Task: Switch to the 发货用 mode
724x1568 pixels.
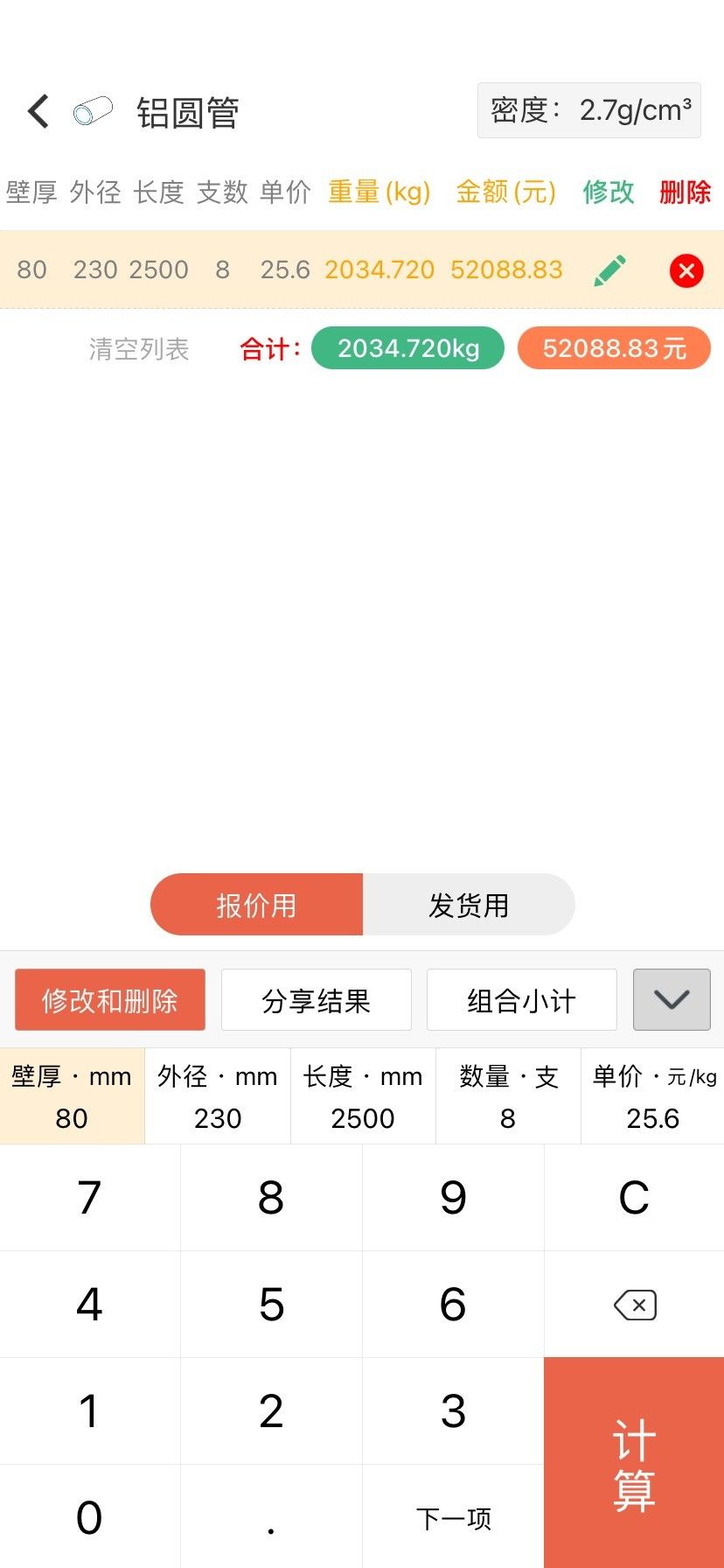Action: (x=469, y=905)
